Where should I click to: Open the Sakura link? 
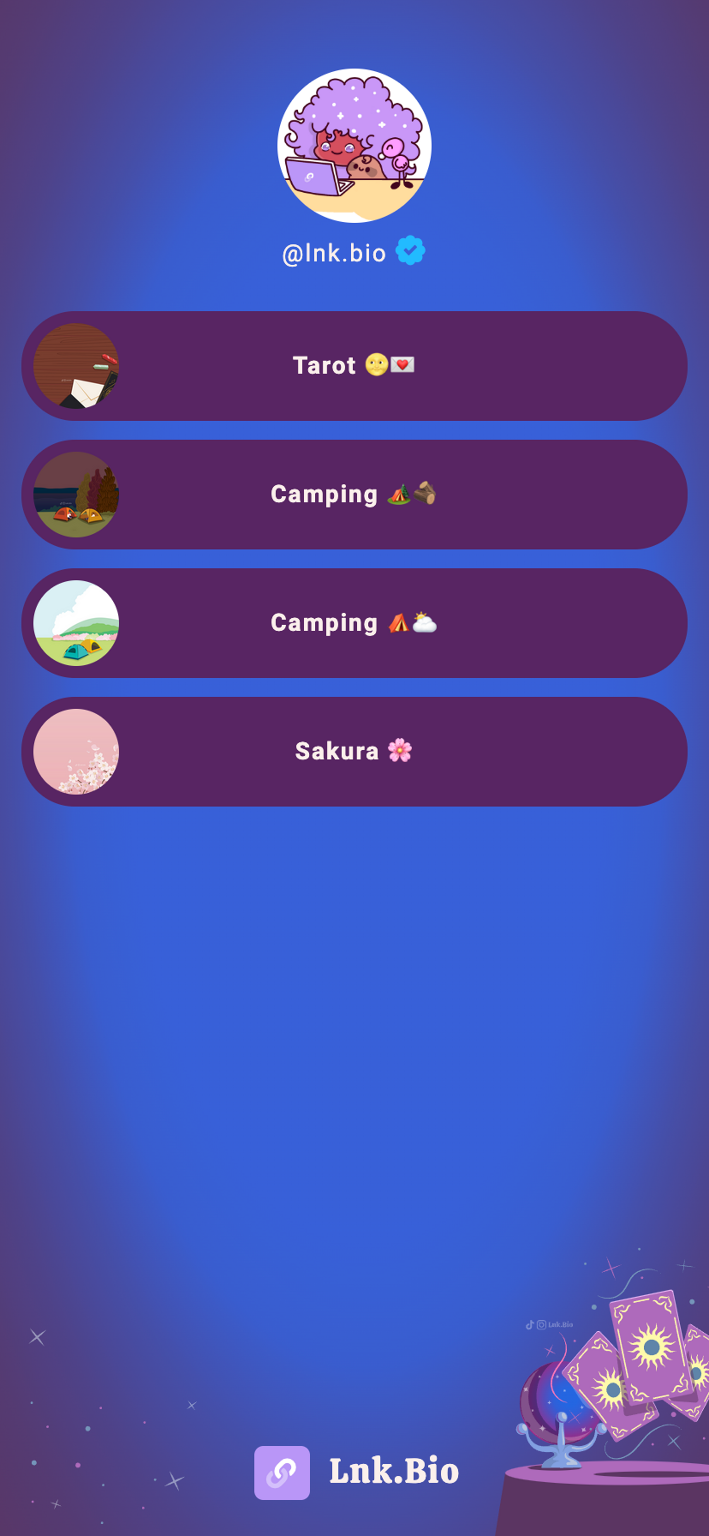(354, 752)
